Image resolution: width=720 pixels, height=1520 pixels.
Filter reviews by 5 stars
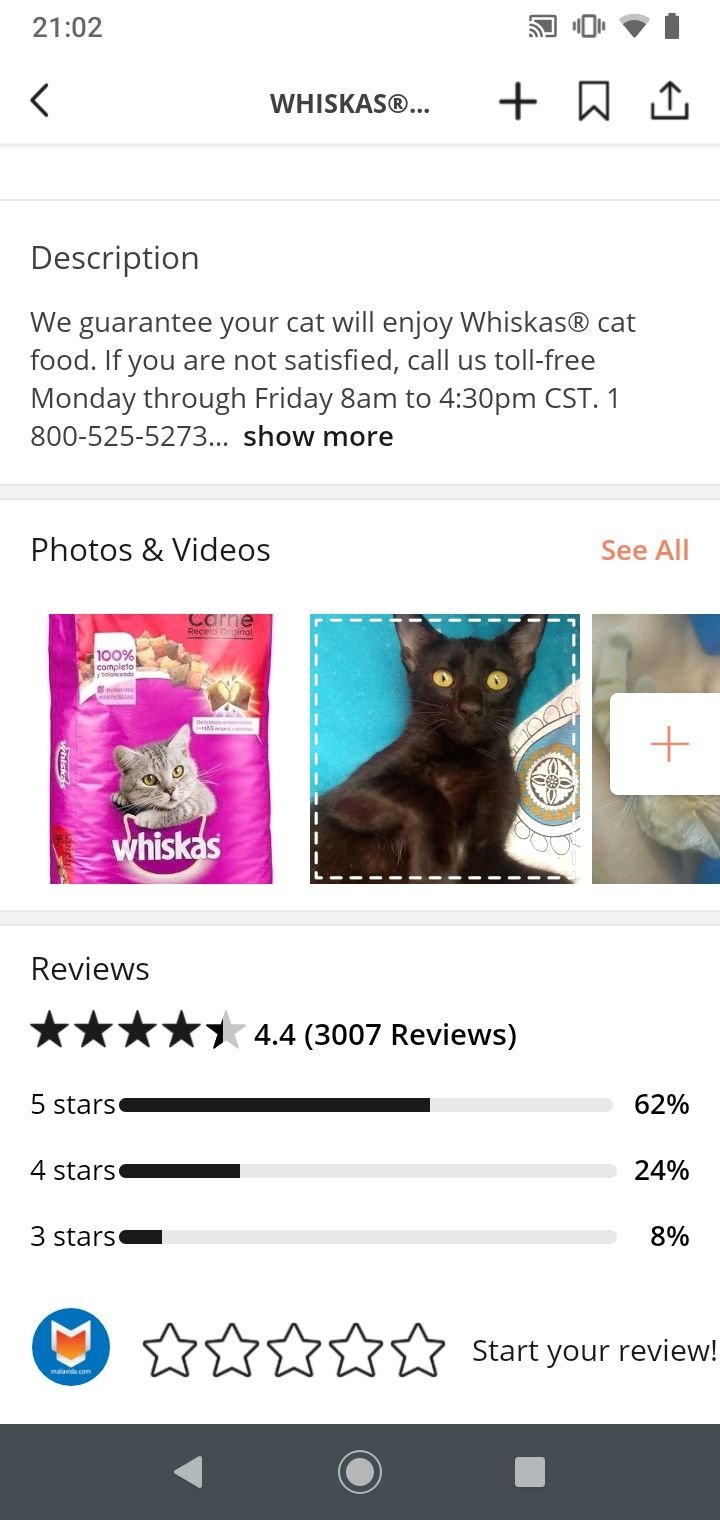coord(360,1105)
